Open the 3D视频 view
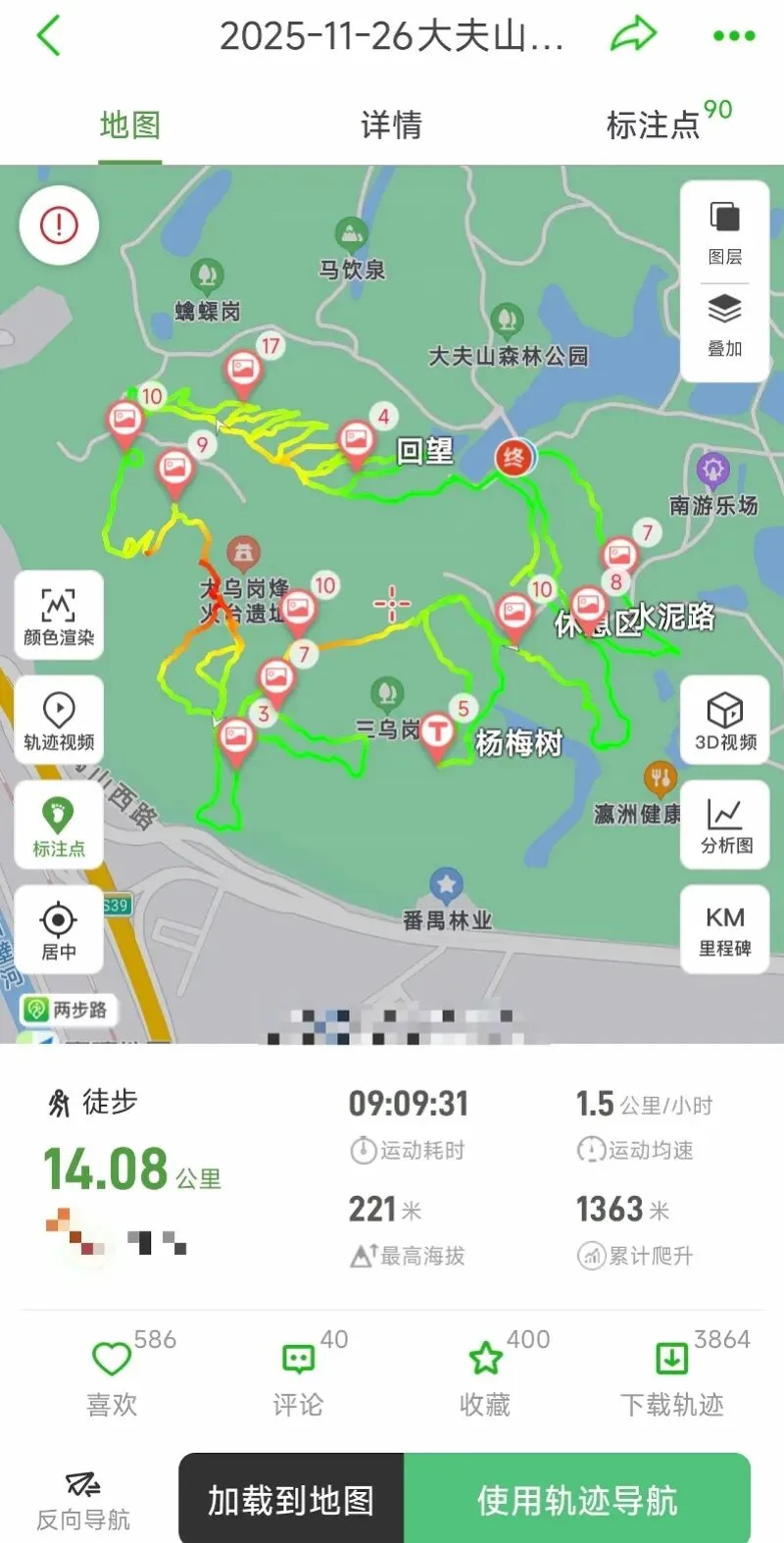Viewport: 784px width, 1543px height. 724,722
